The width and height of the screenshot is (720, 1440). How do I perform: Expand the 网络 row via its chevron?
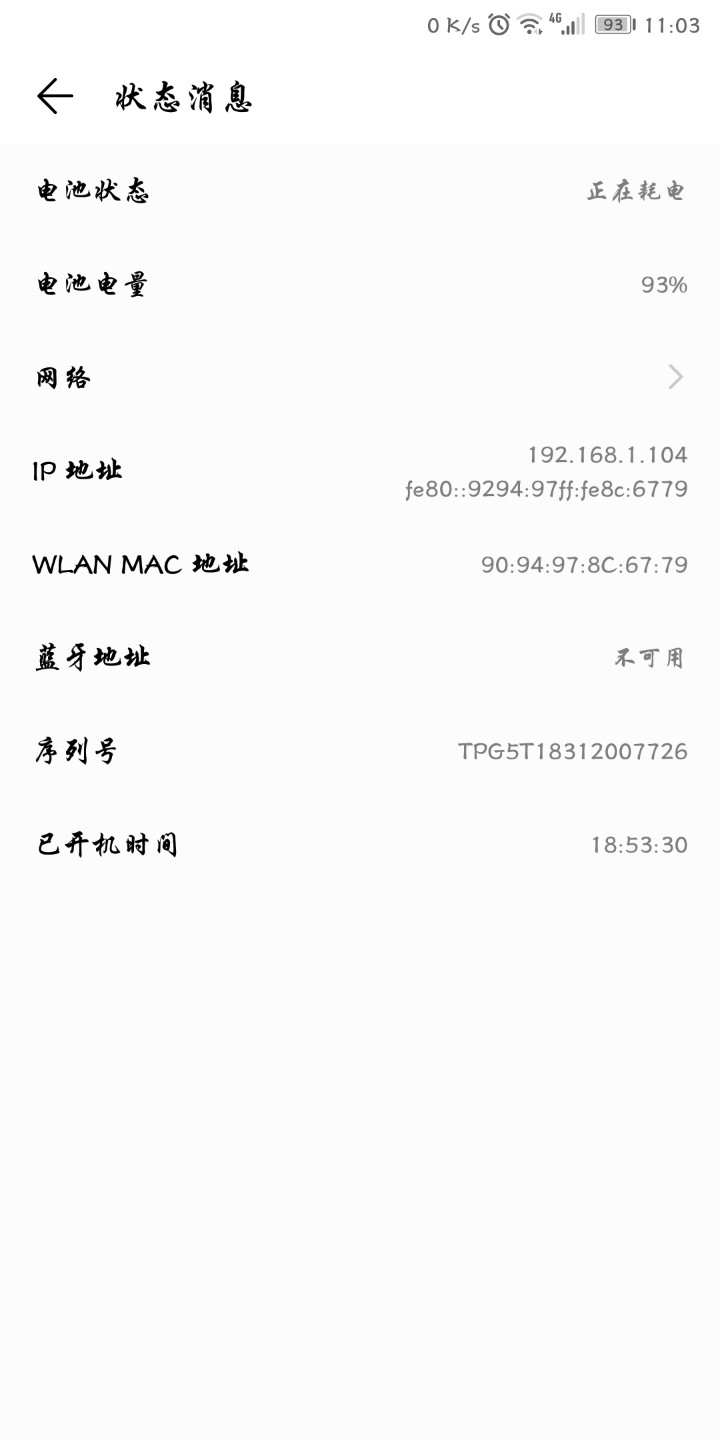[x=675, y=377]
